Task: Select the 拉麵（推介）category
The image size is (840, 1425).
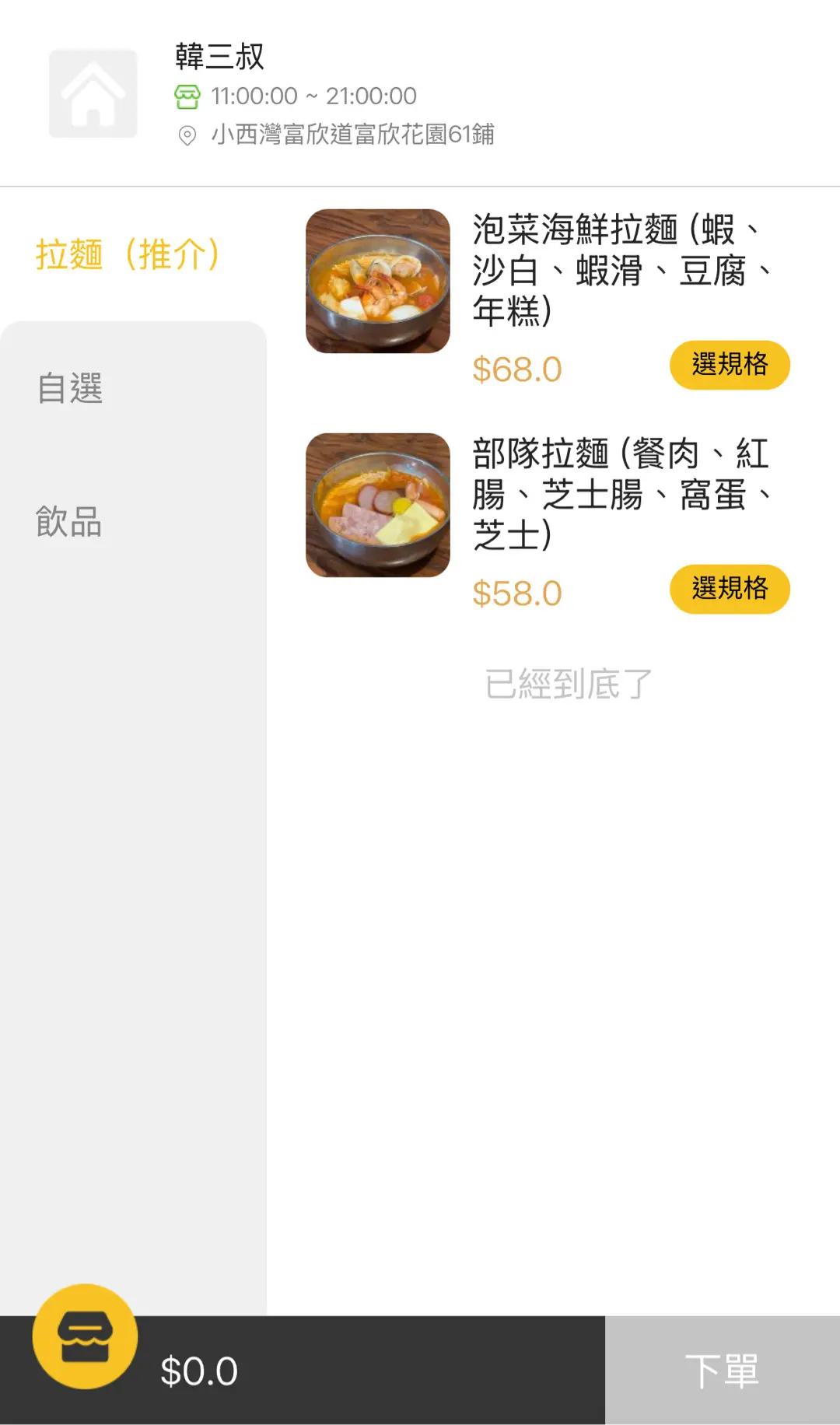Action: click(128, 254)
